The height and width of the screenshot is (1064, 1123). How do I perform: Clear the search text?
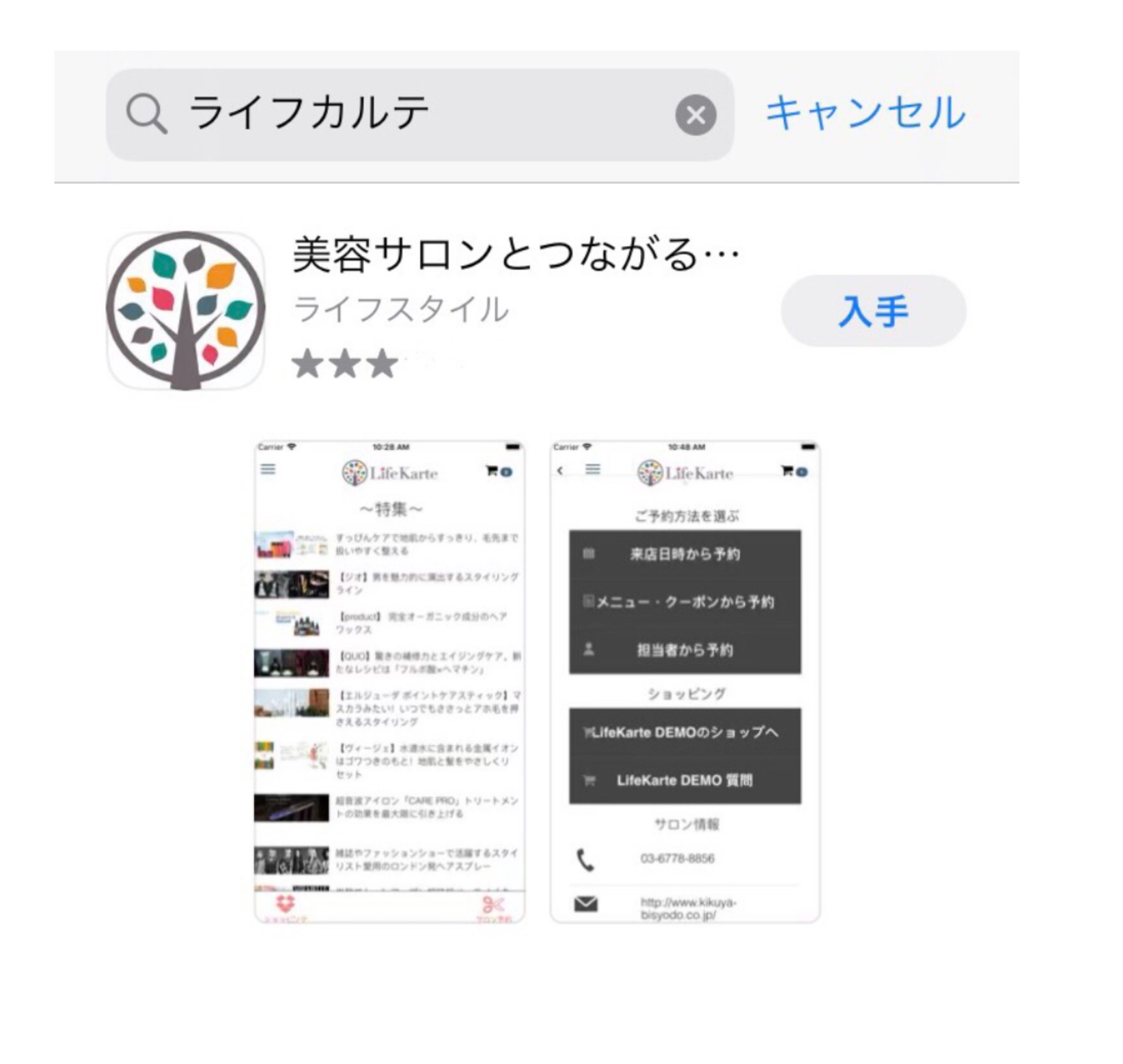pyautogui.click(x=695, y=115)
